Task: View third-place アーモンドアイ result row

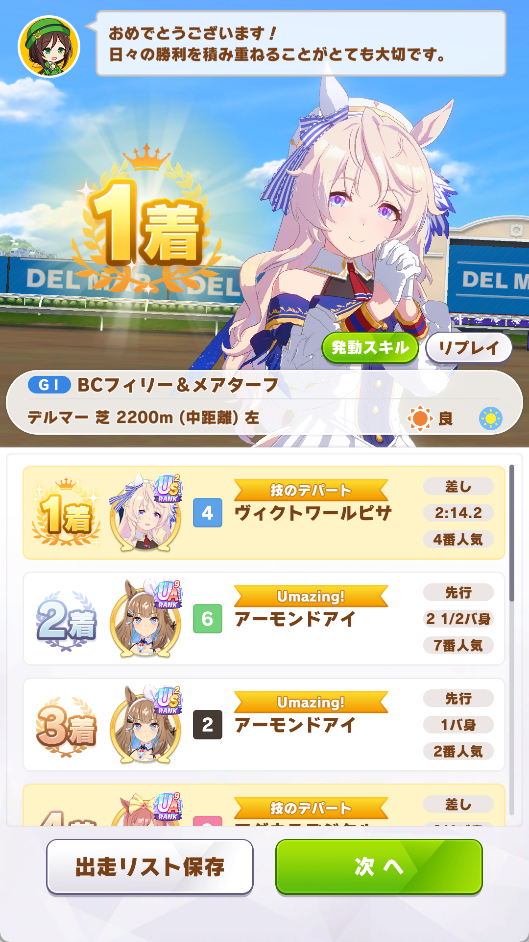Action: (264, 725)
